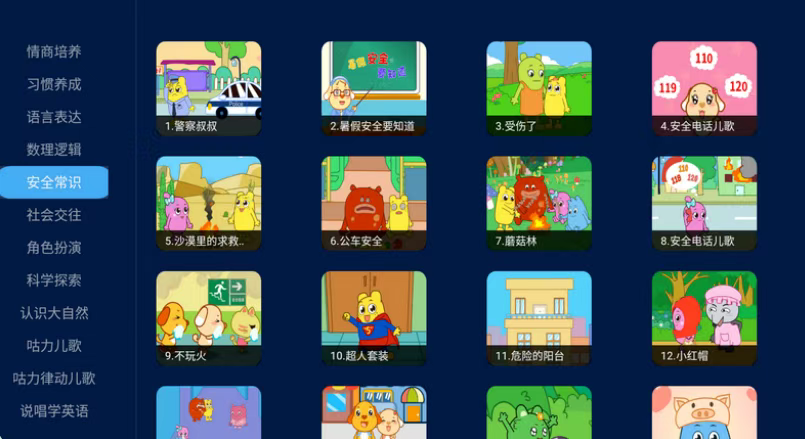Open video 12.小红帽
Image resolution: width=805 pixels, height=439 pixels.
[704, 318]
